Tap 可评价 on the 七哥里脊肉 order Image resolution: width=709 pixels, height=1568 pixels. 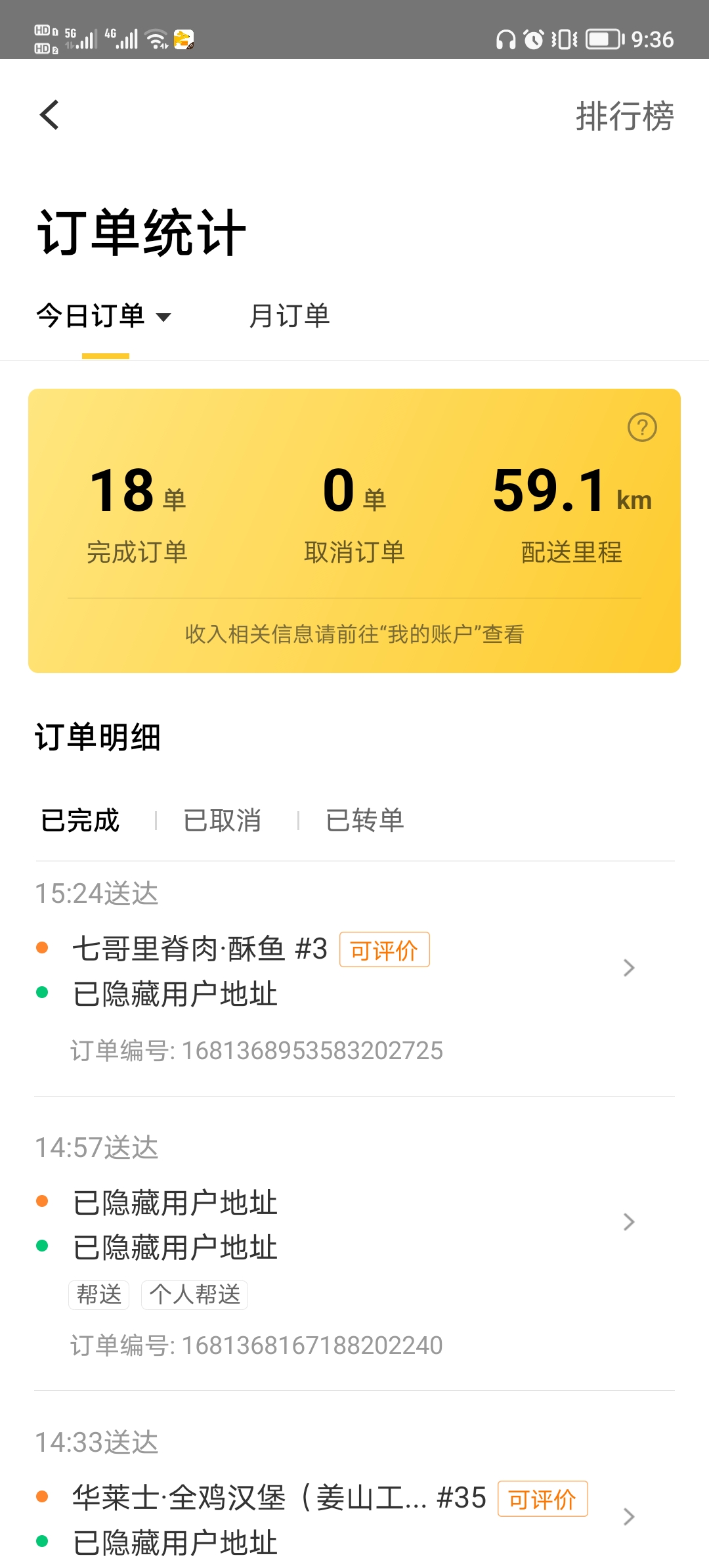click(x=384, y=950)
